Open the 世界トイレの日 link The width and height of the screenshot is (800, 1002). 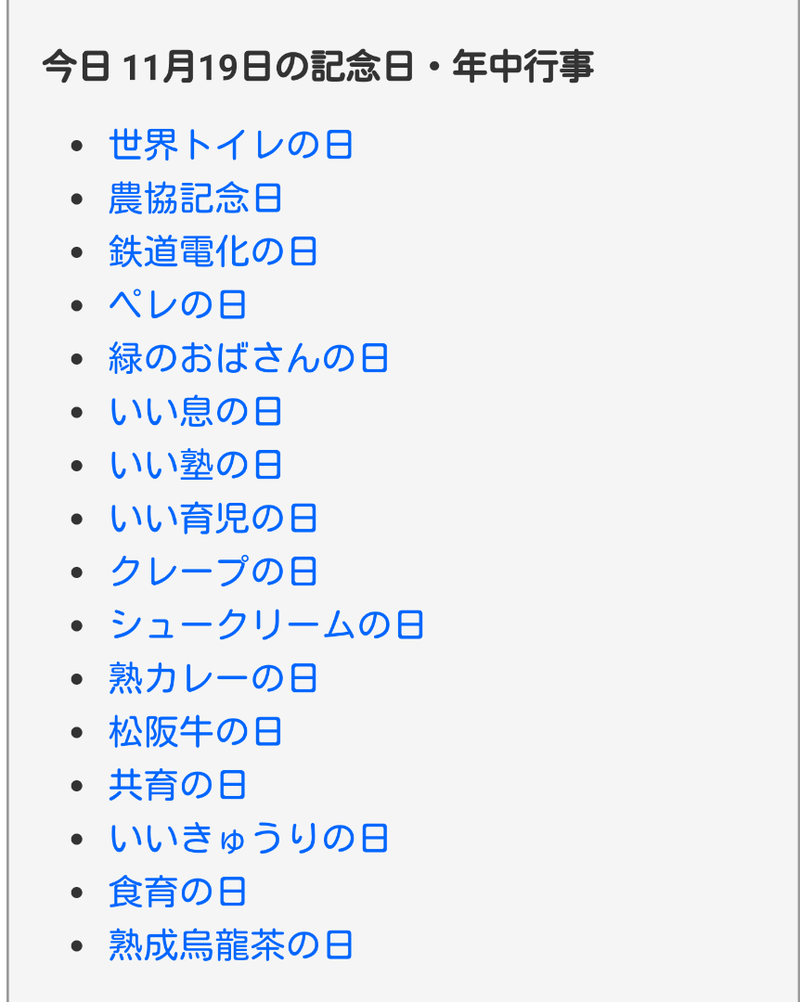pos(231,145)
